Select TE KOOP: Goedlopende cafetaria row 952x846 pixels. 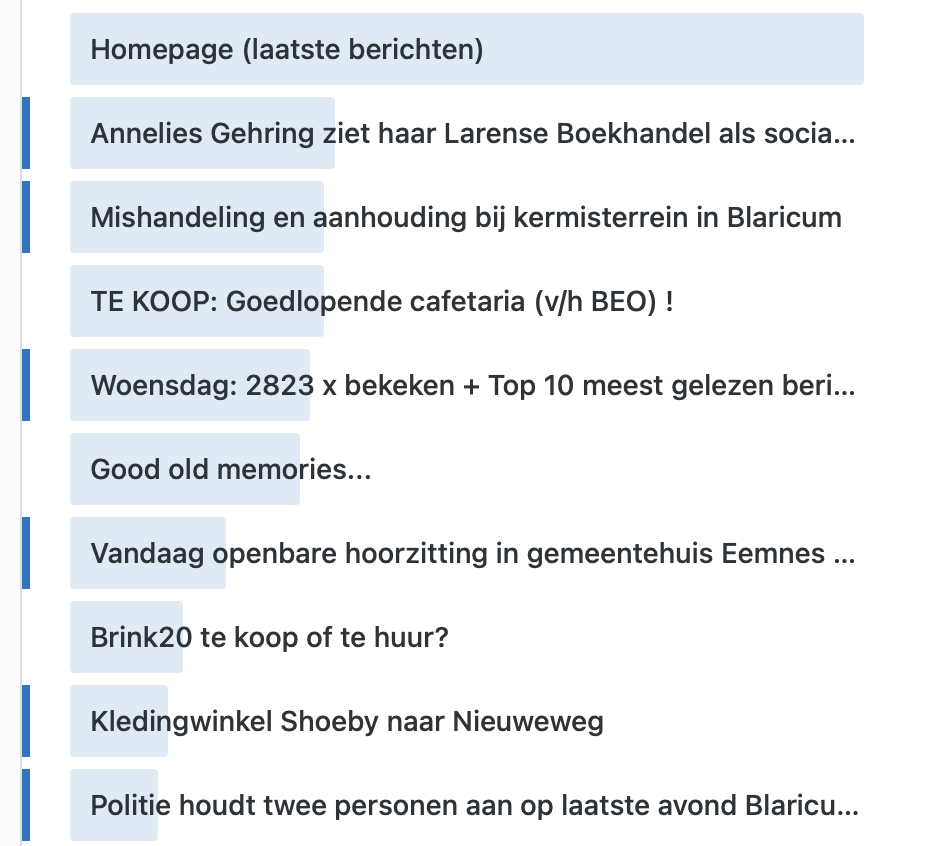coord(466,301)
